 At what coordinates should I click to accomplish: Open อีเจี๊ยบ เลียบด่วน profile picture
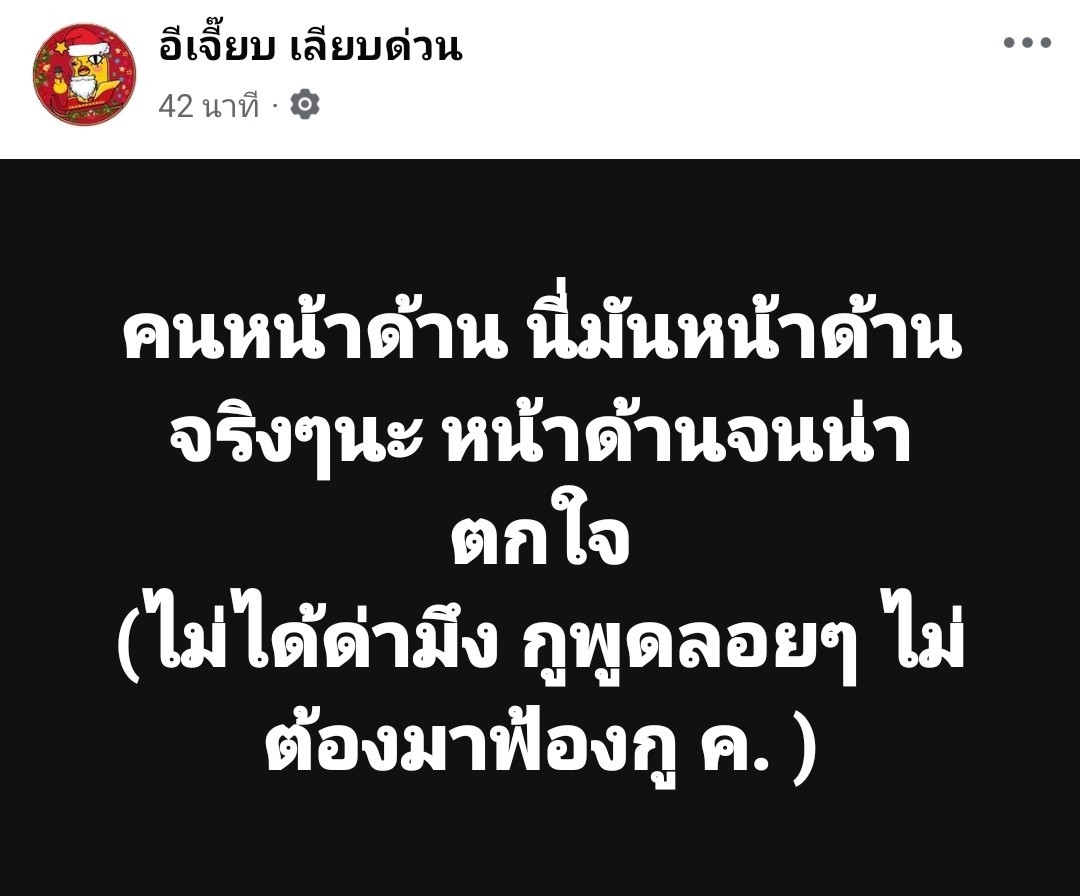(x=85, y=74)
